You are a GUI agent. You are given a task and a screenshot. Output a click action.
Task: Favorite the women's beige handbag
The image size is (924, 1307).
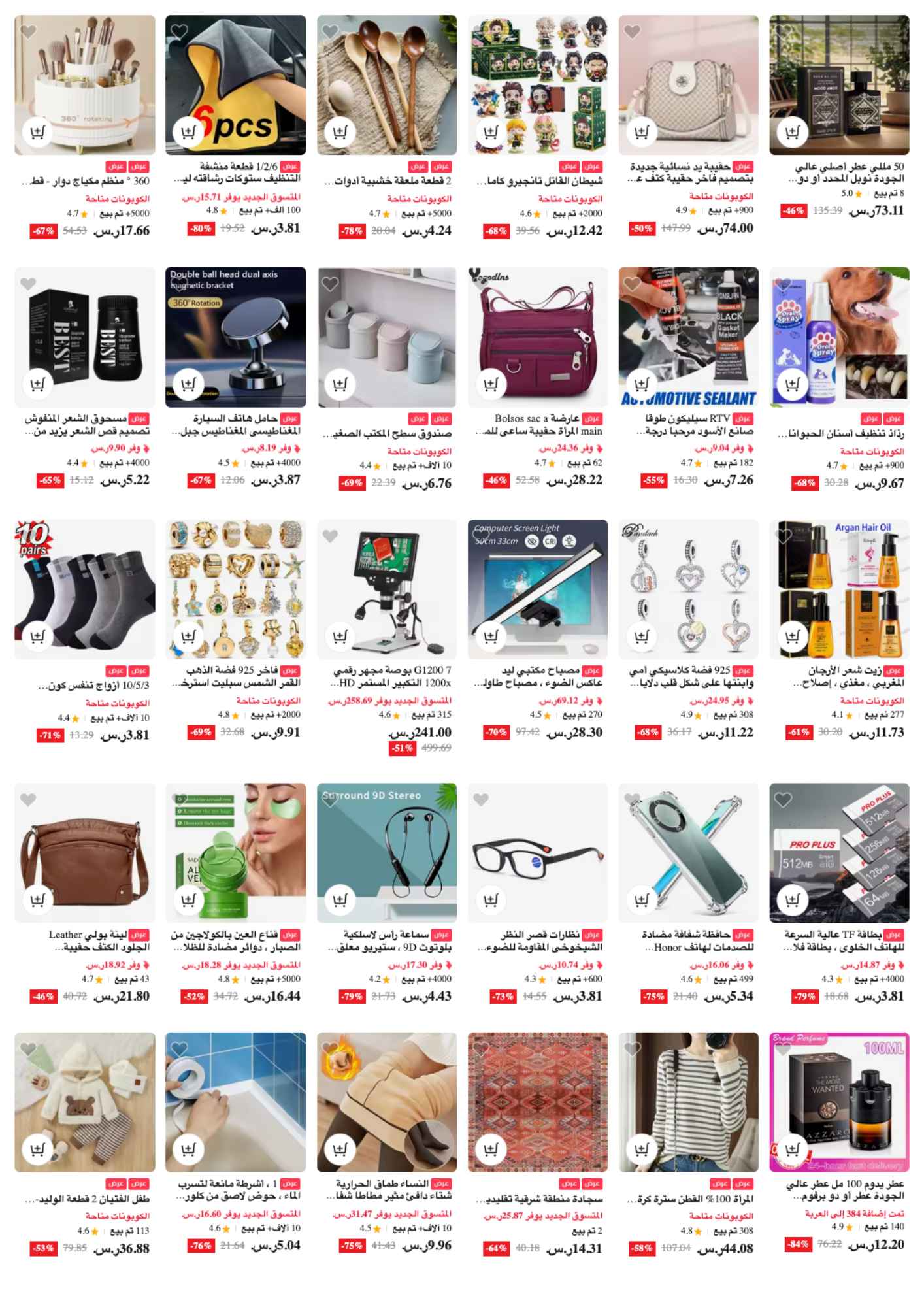pos(632,31)
